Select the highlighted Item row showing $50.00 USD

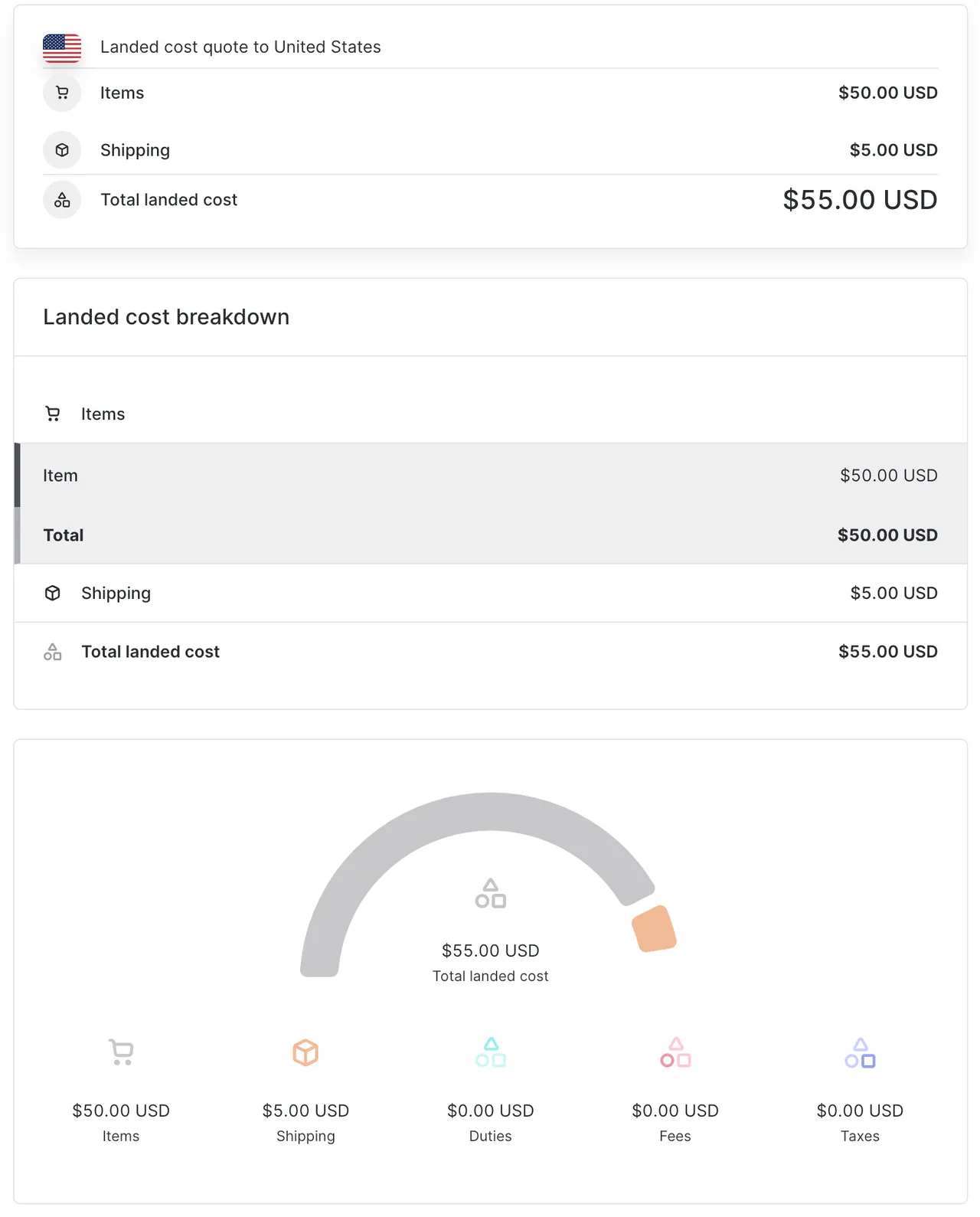point(490,475)
